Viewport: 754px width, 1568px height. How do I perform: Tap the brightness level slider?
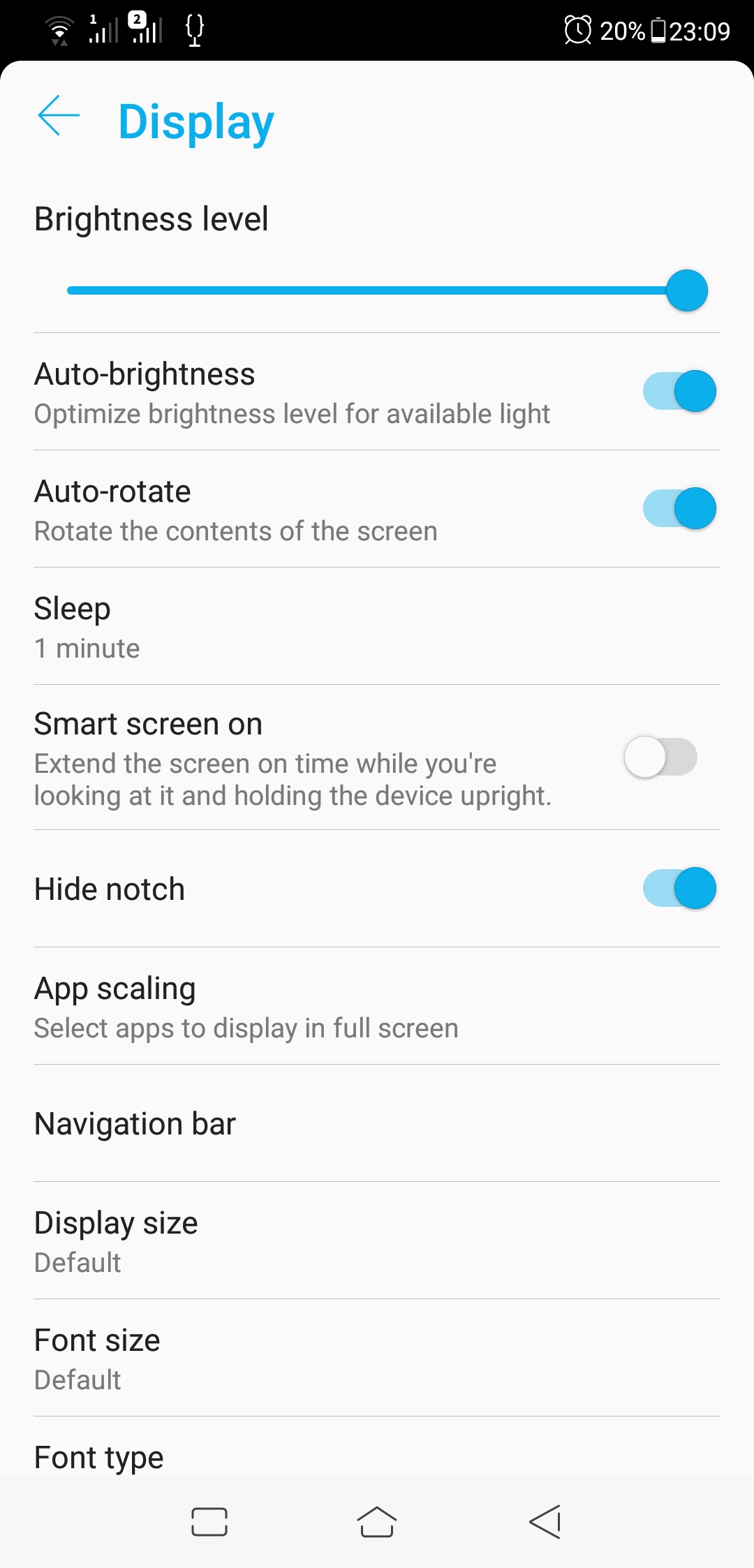click(x=387, y=290)
